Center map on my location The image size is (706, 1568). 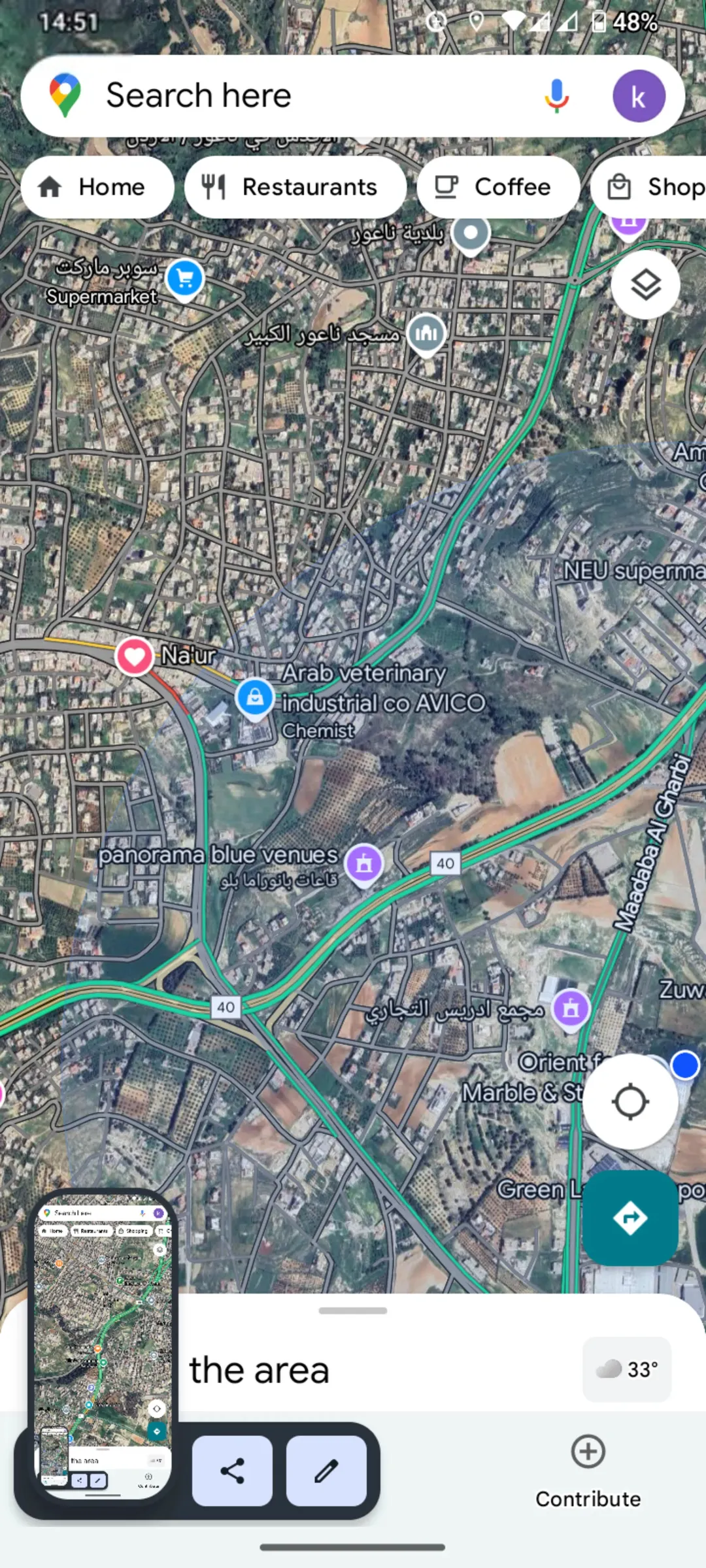click(630, 1102)
